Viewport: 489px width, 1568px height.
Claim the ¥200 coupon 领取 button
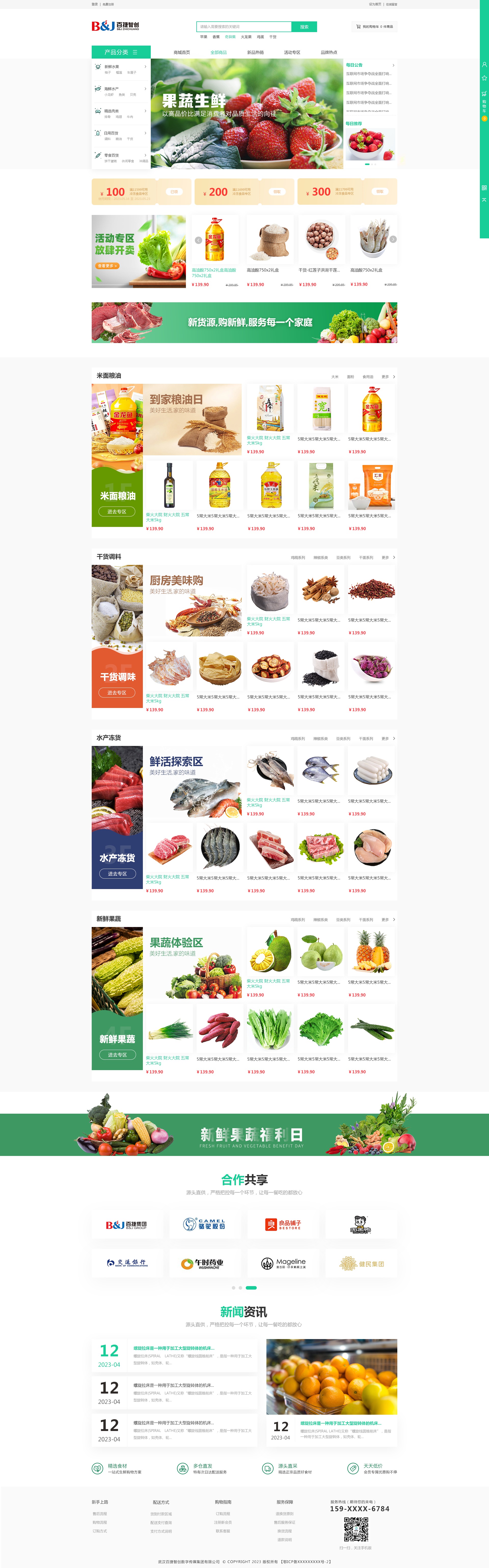coord(277,192)
